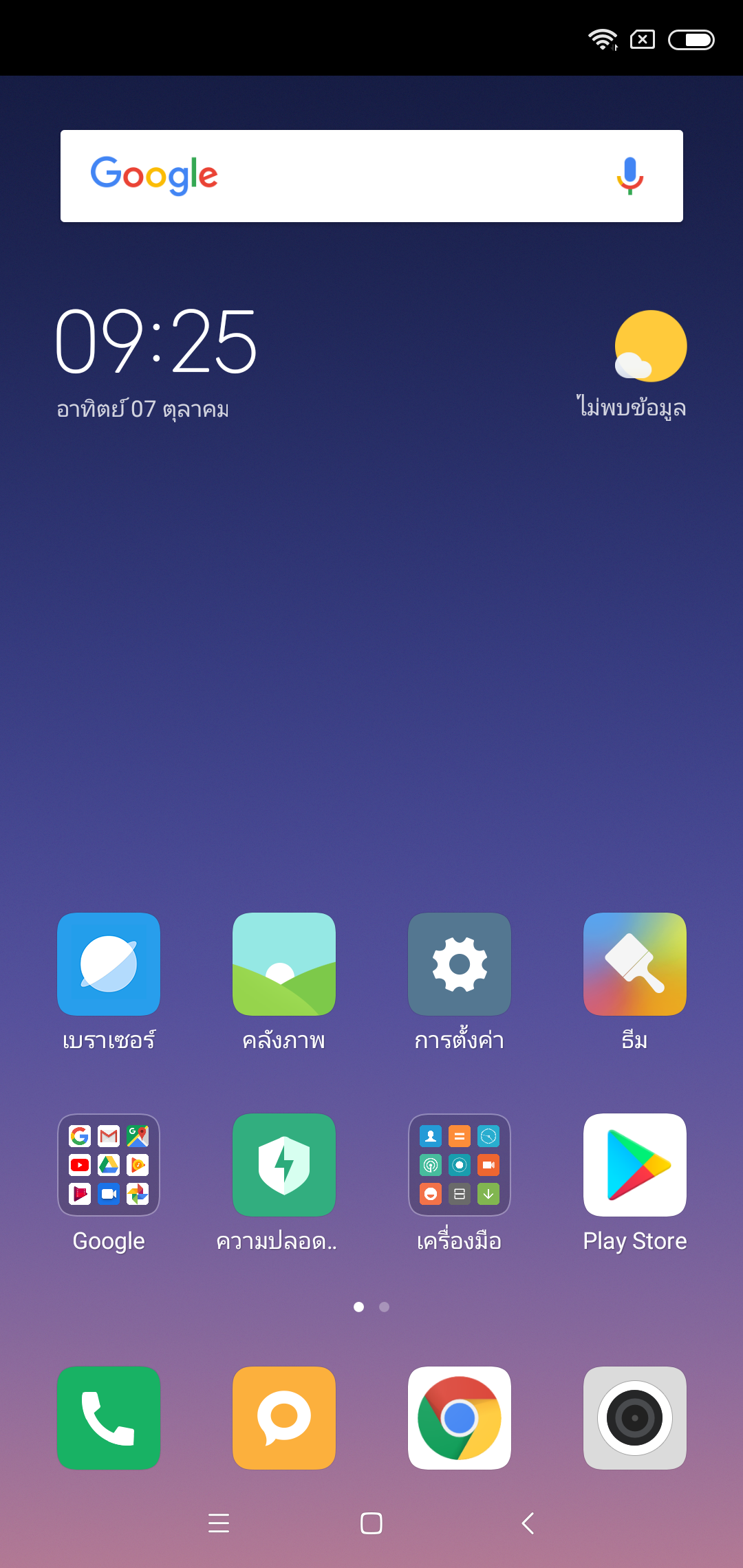Screen dimensions: 743x1568
Task: Launch Chrome from the dock
Action: click(460, 1418)
